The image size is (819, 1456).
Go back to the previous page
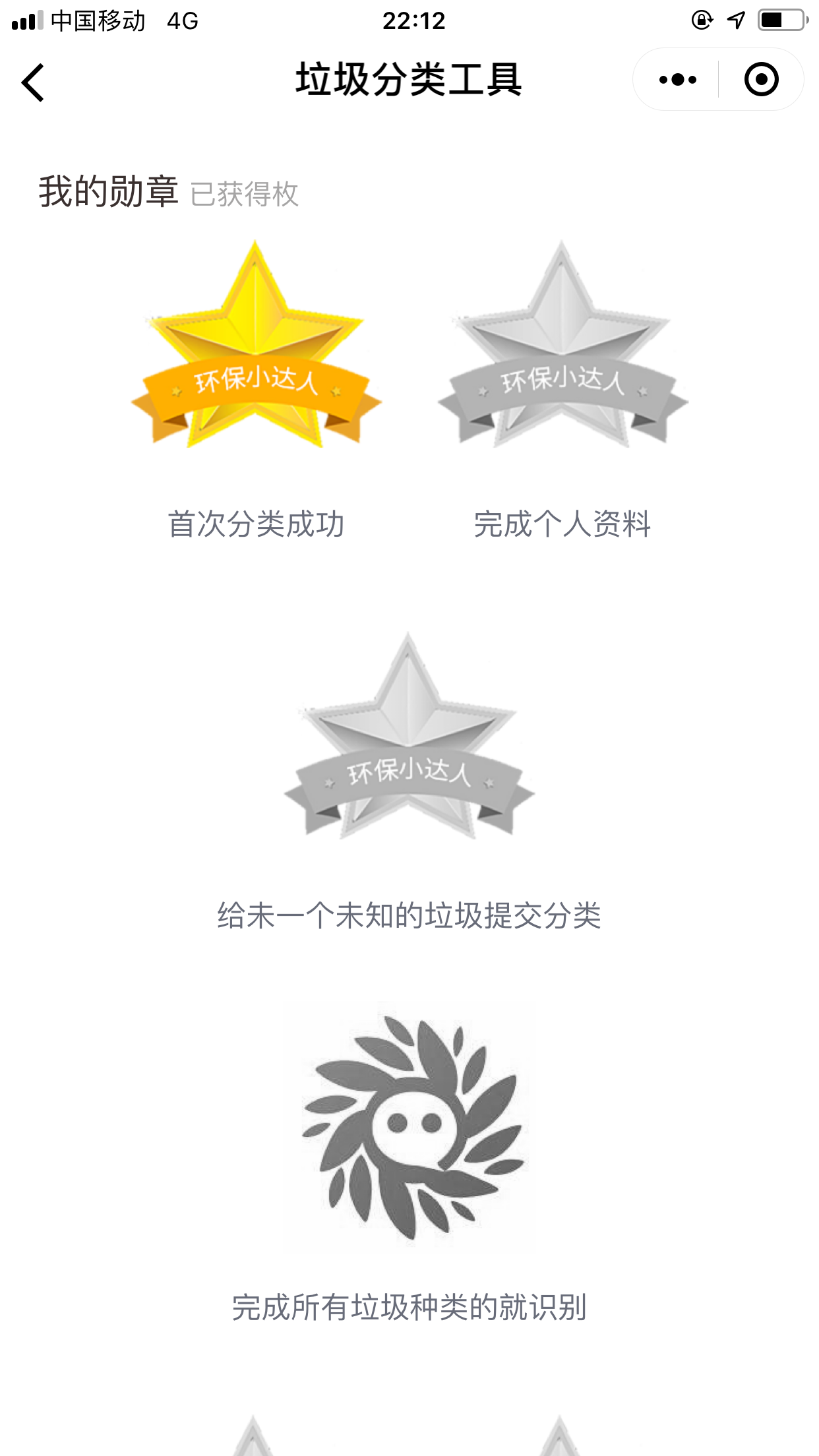[33, 82]
